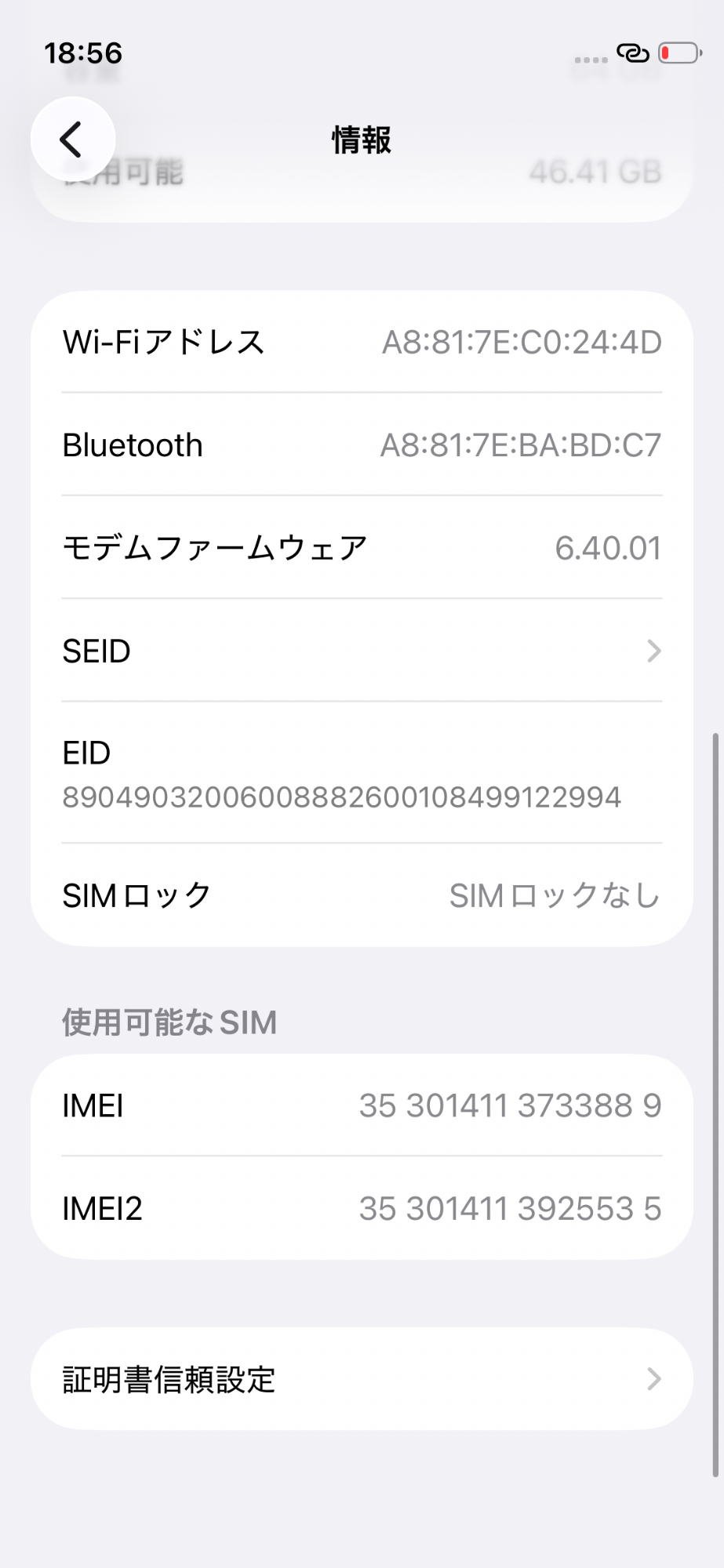The width and height of the screenshot is (724, 1568).
Task: Open the SEID details row
Action: [362, 651]
